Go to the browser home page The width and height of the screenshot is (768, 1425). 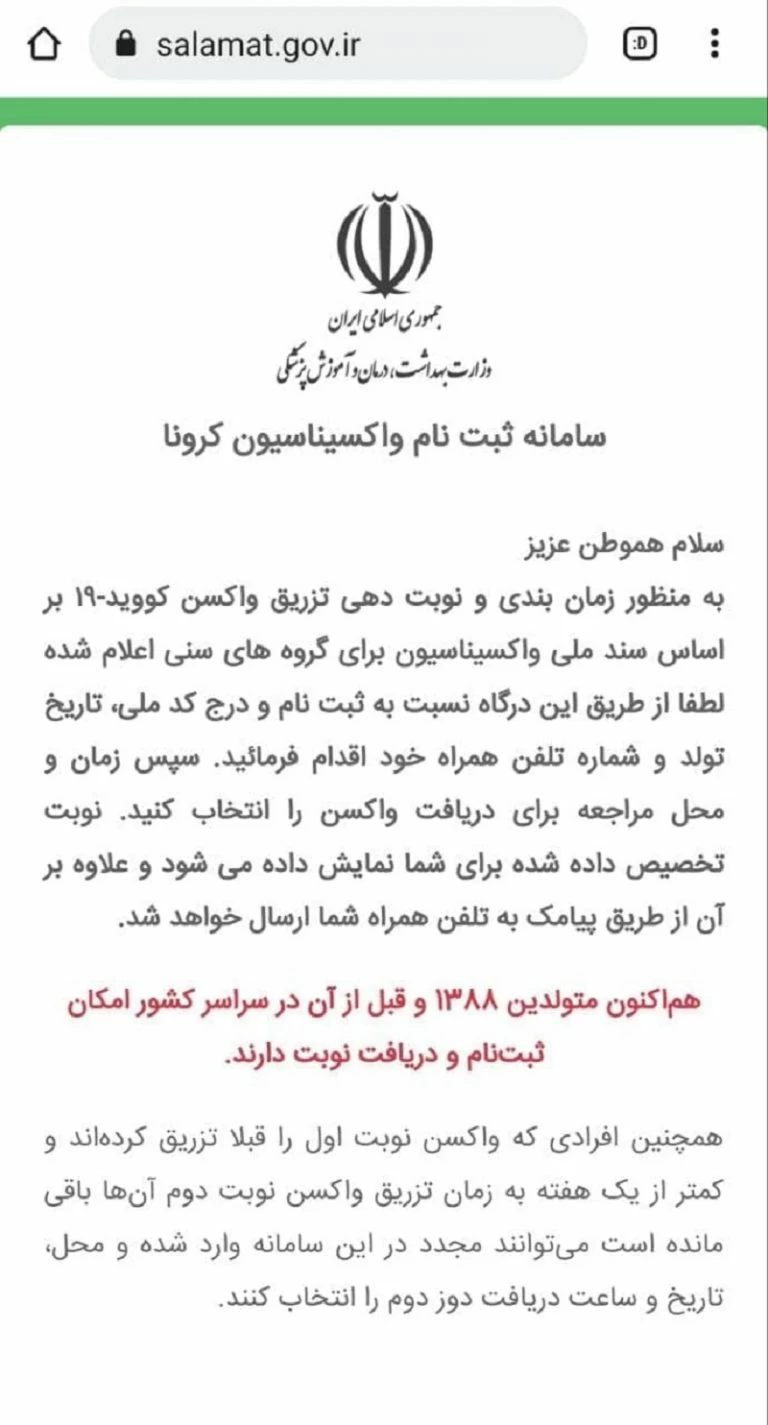click(x=45, y=44)
